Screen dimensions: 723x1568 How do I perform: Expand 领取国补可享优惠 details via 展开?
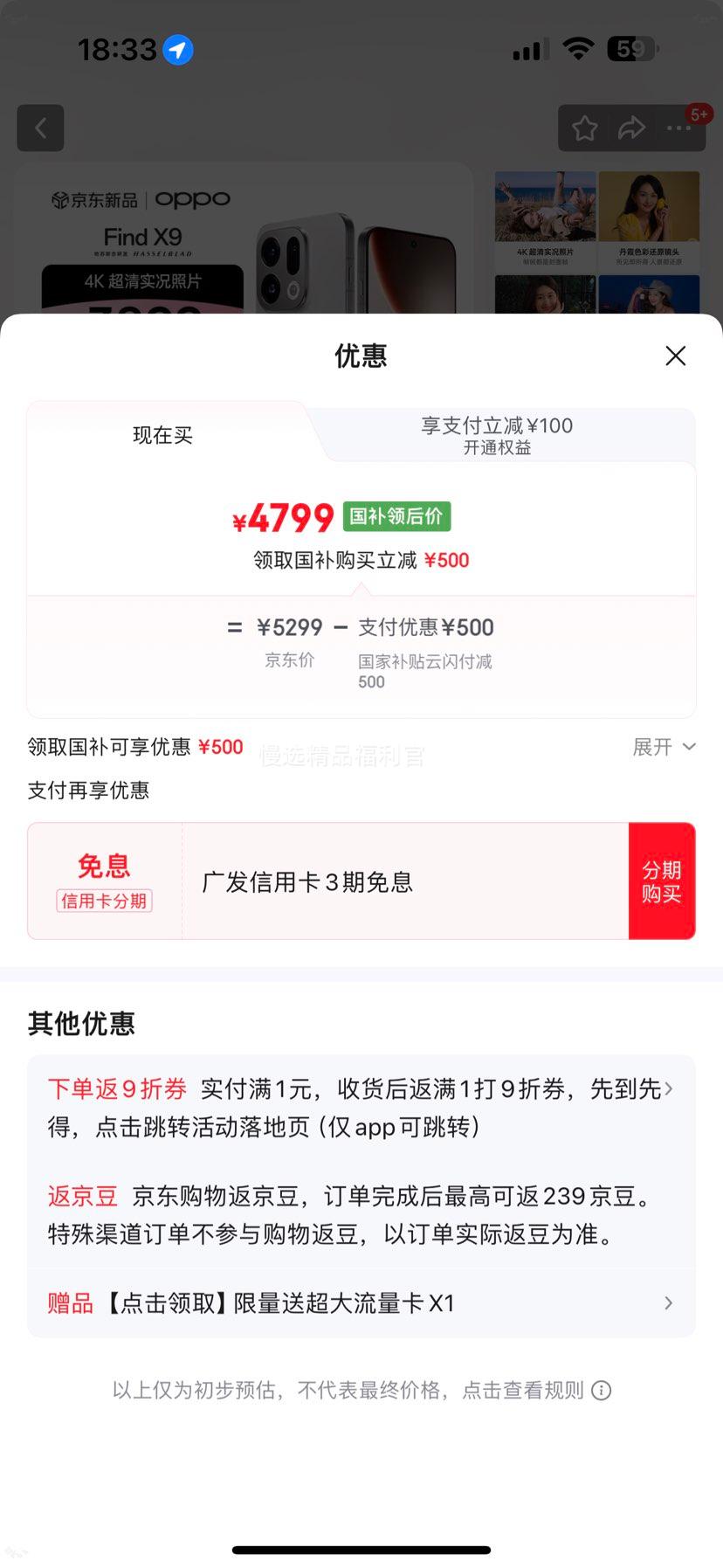click(x=664, y=747)
